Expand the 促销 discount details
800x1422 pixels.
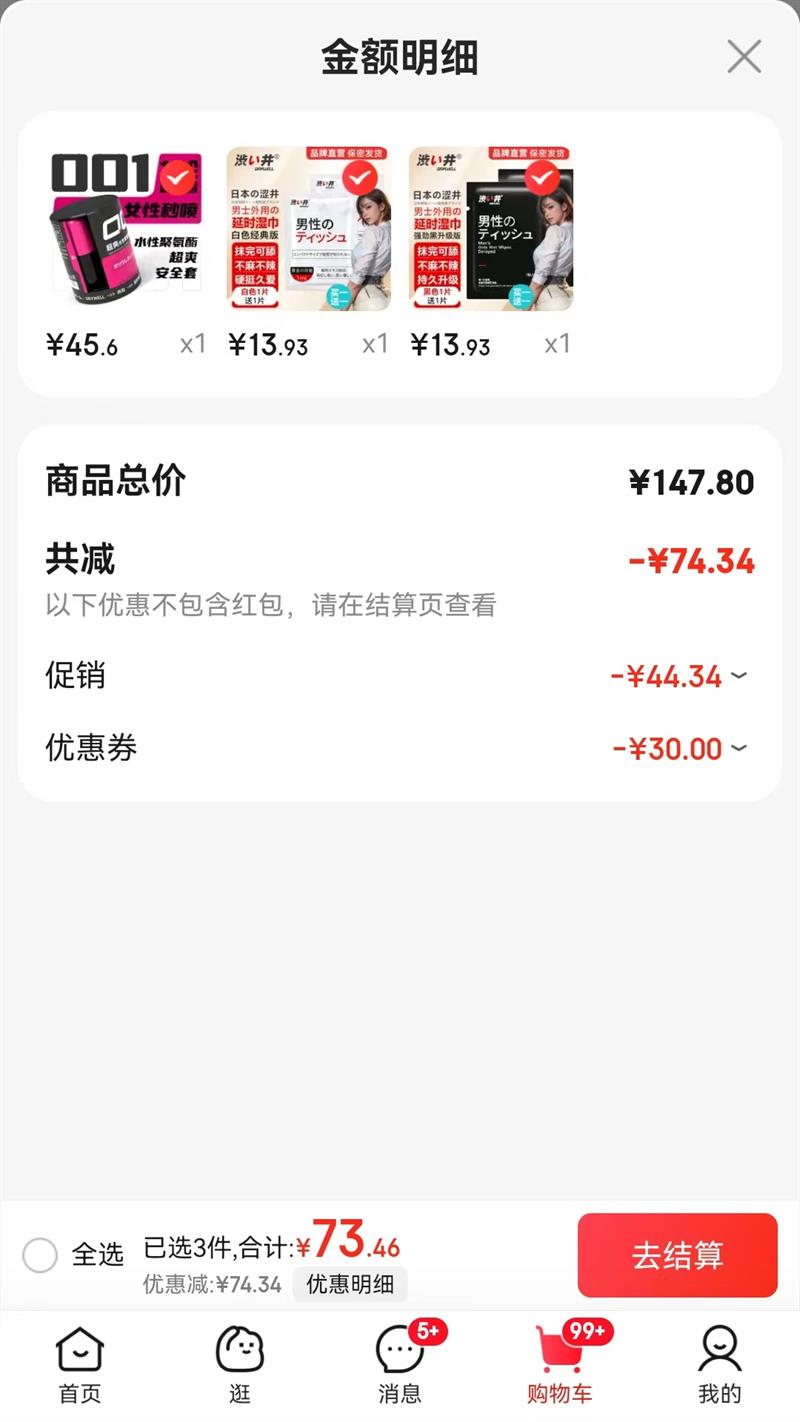[x=738, y=676]
